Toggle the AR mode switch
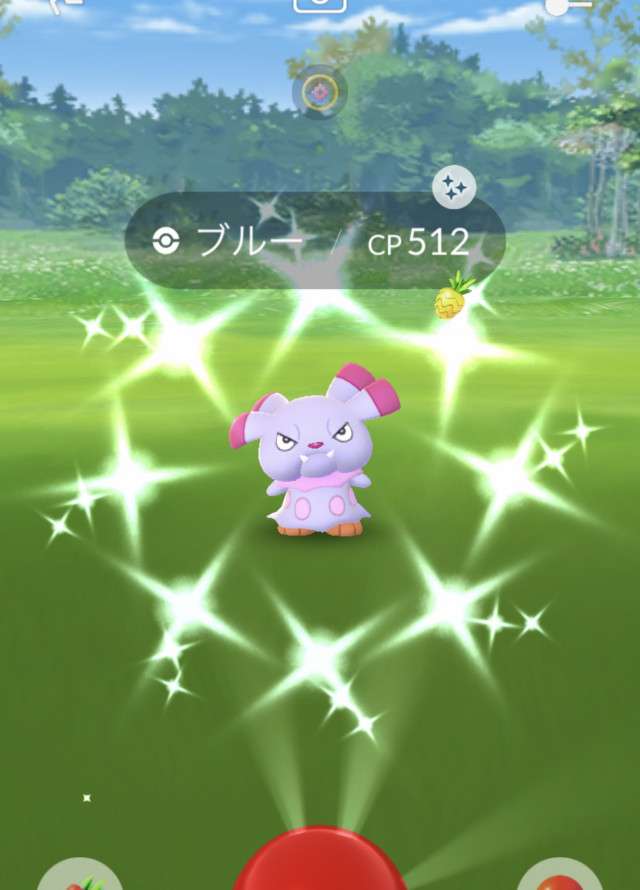640x890 pixels. (569, 5)
